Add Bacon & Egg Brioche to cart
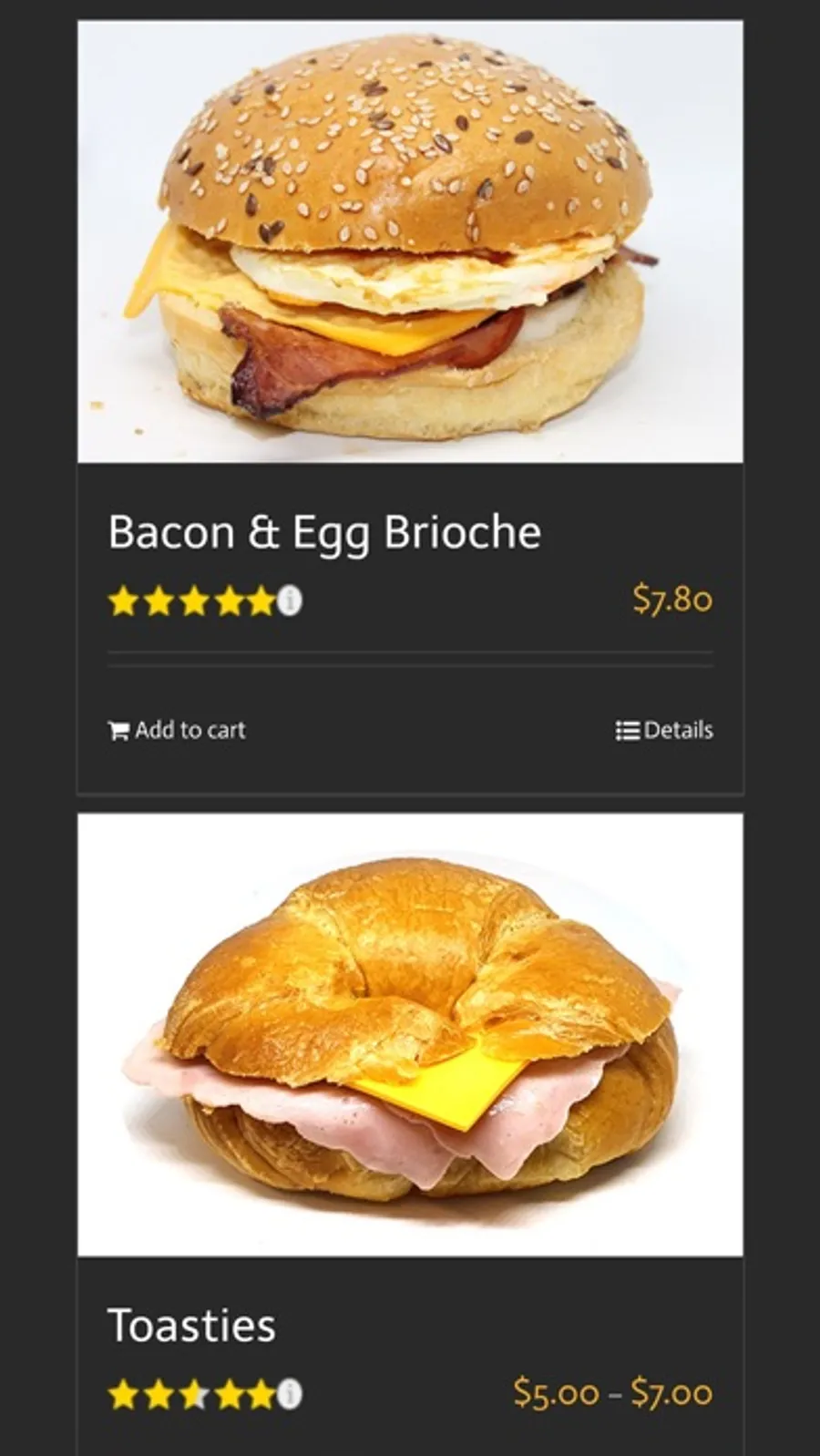The height and width of the screenshot is (1456, 820). [x=178, y=731]
